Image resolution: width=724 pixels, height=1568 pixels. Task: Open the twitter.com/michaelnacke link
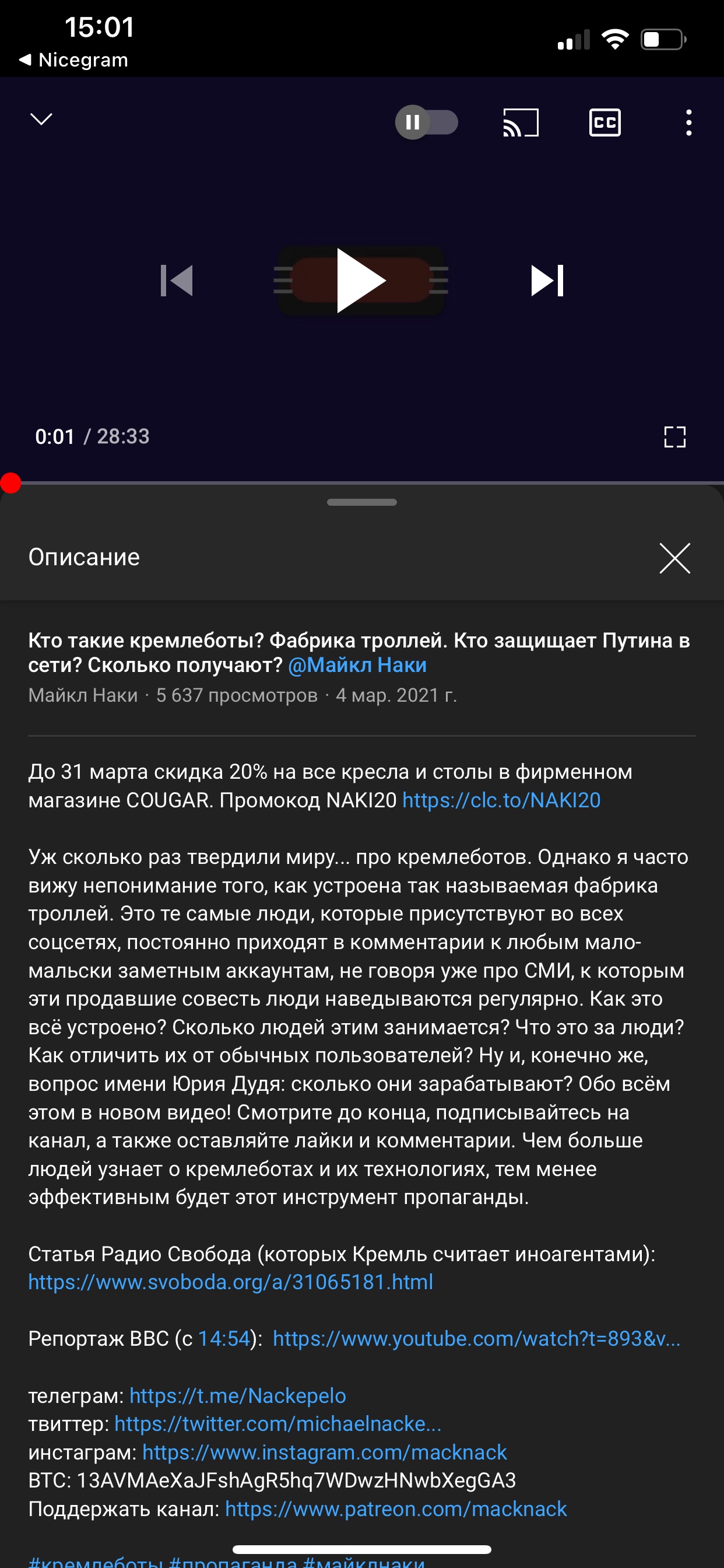tap(277, 1424)
